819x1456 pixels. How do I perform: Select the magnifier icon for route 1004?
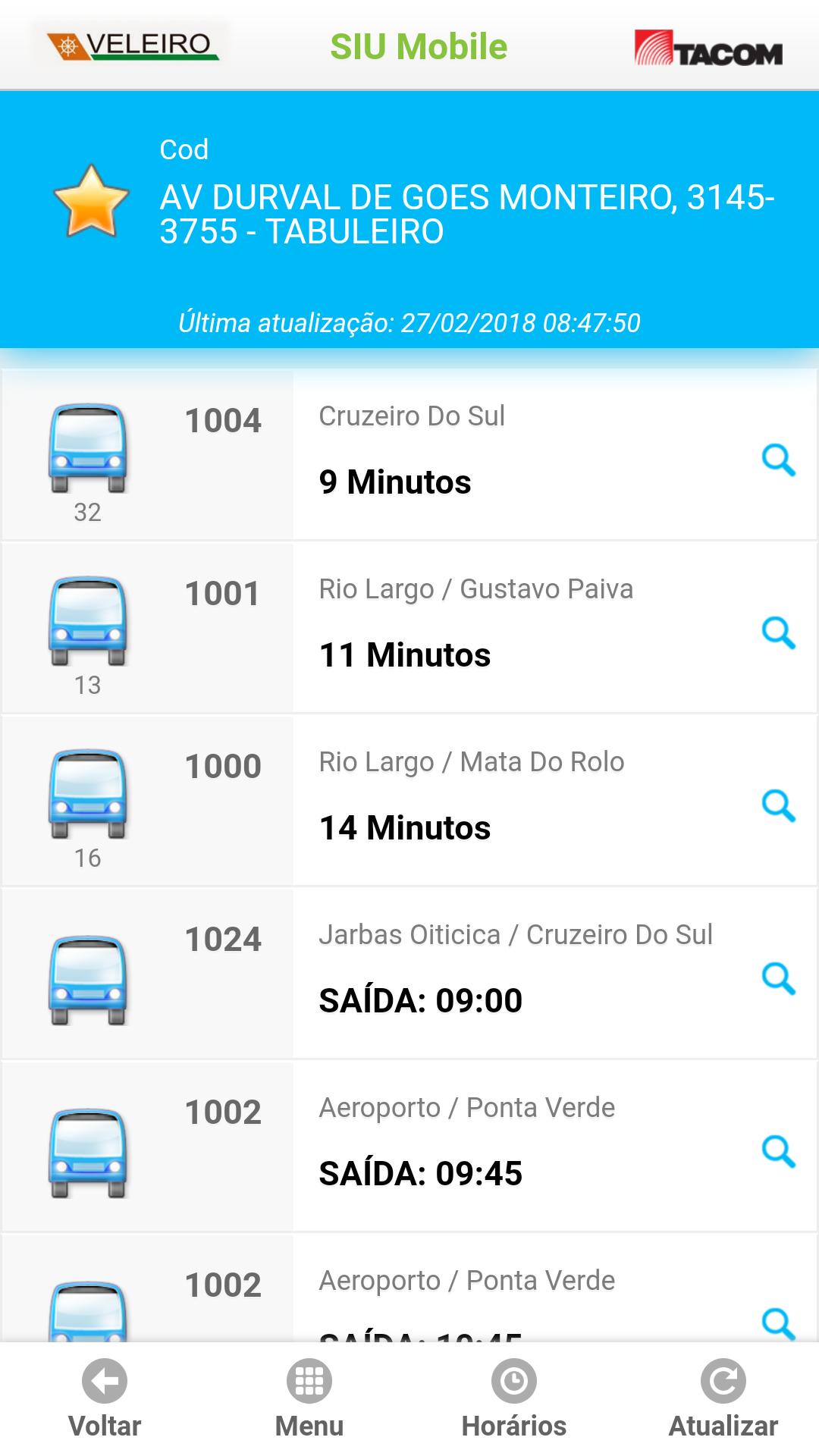tap(777, 460)
